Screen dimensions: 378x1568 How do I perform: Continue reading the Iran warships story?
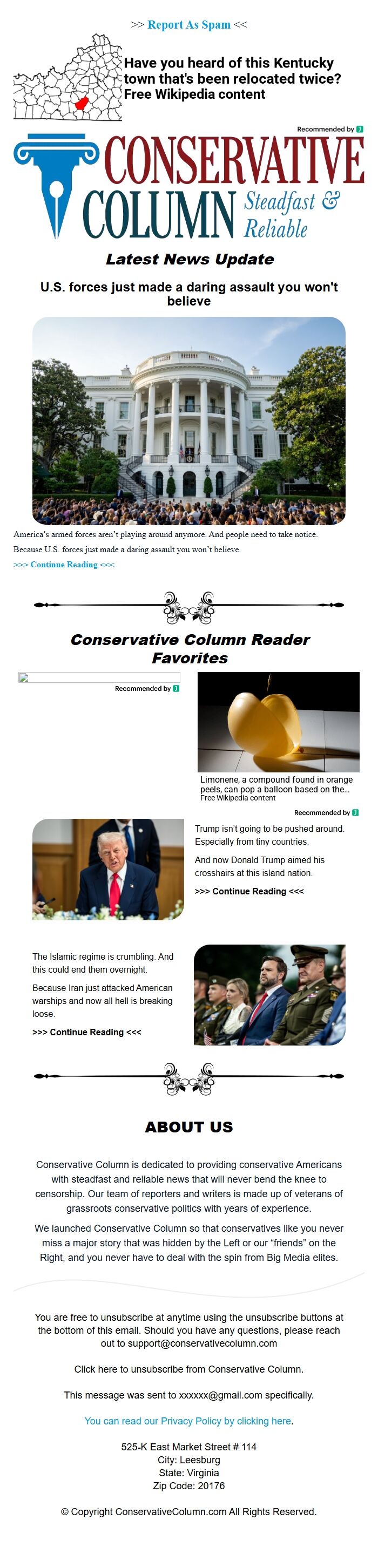[x=86, y=1031]
